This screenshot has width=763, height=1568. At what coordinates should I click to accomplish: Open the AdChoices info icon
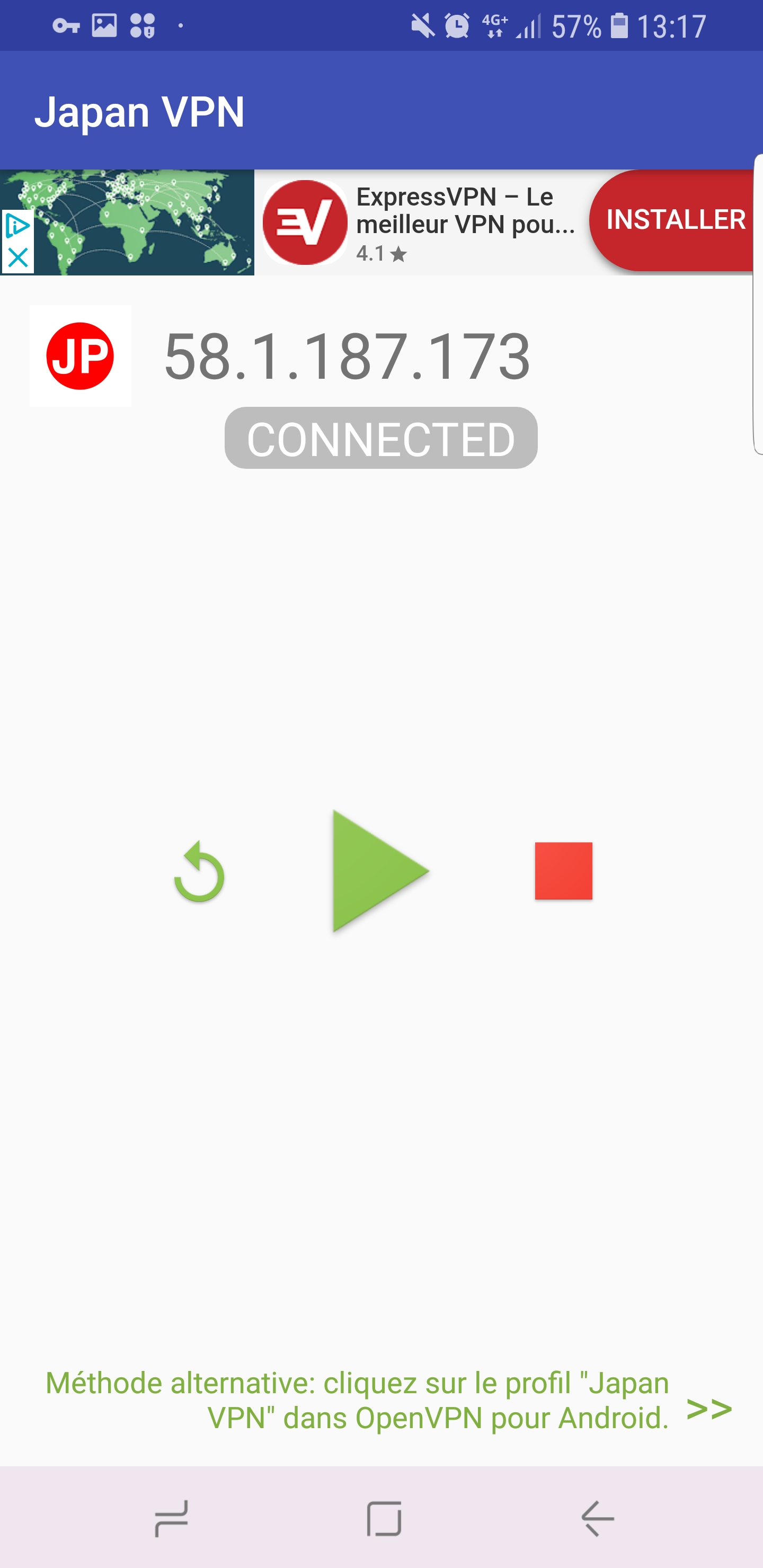(17, 226)
